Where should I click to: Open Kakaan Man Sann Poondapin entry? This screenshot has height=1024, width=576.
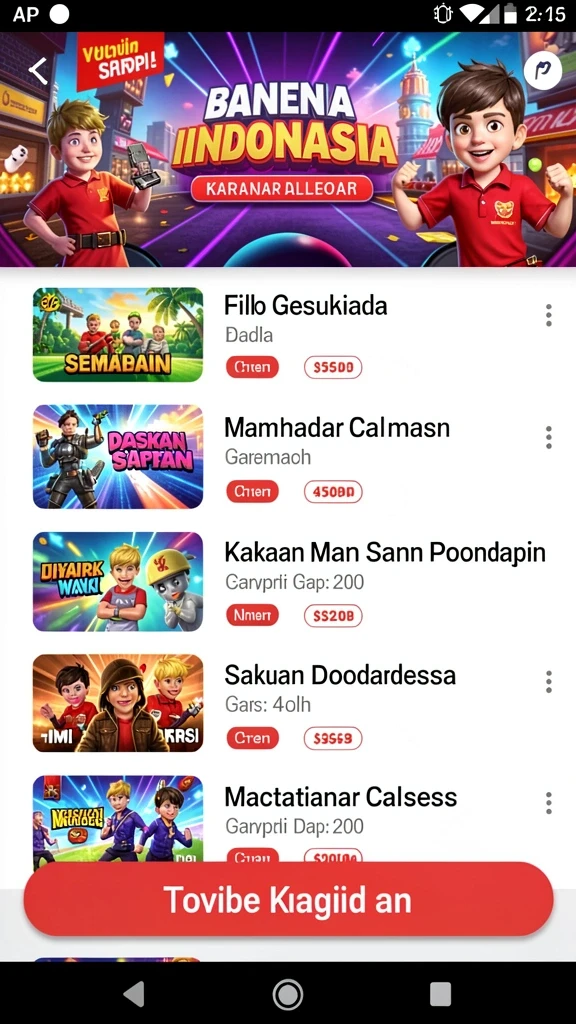coord(288,581)
